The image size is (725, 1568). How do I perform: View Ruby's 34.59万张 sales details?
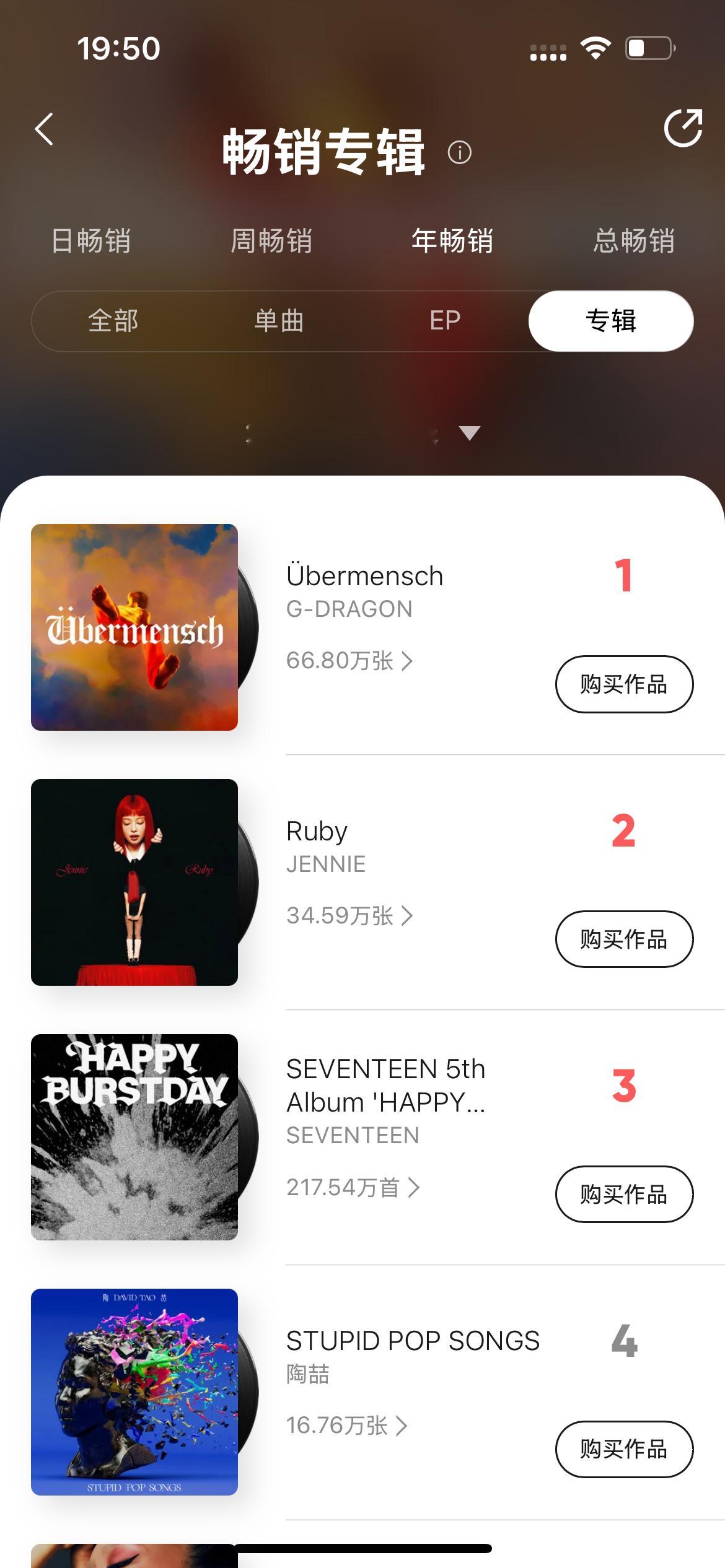click(x=349, y=916)
